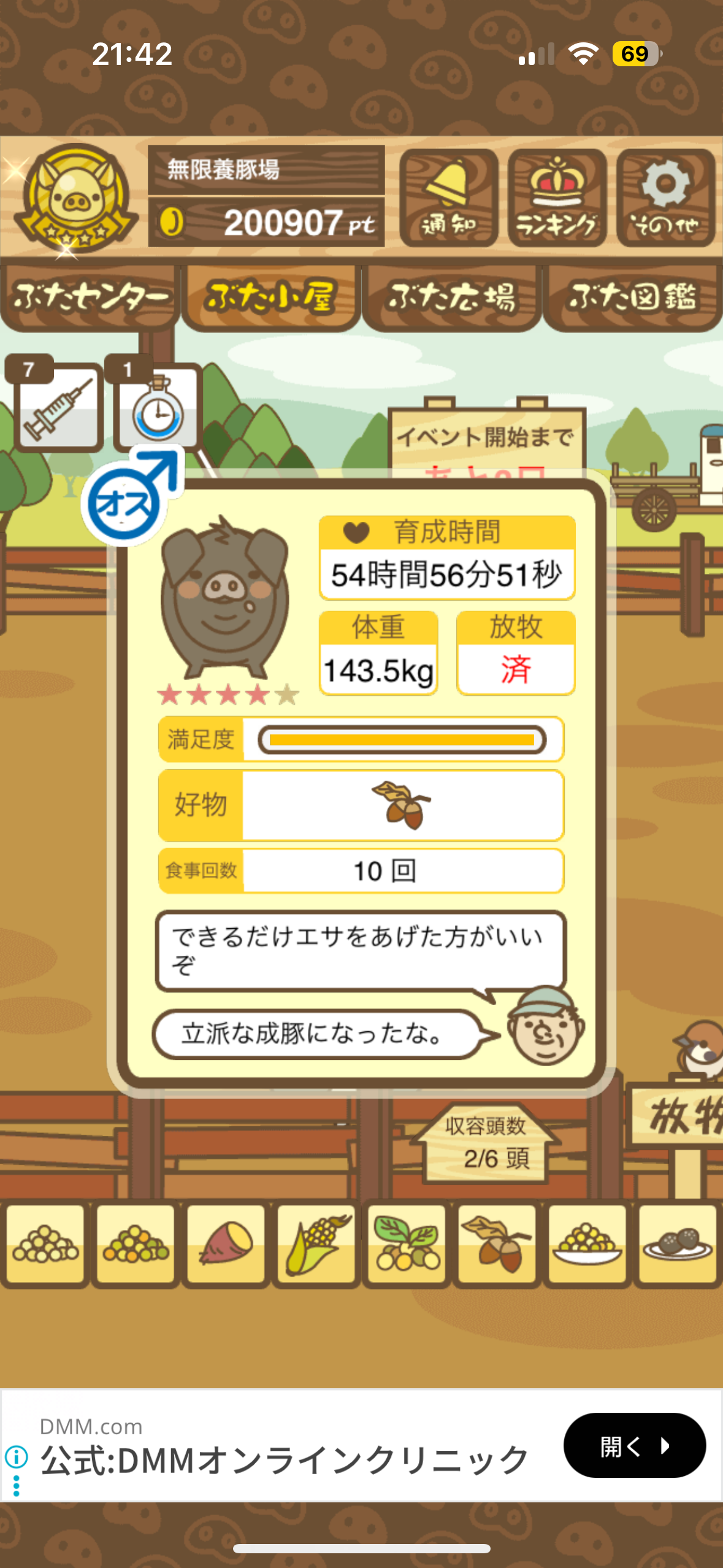Use the stopwatch potion item

(157, 407)
